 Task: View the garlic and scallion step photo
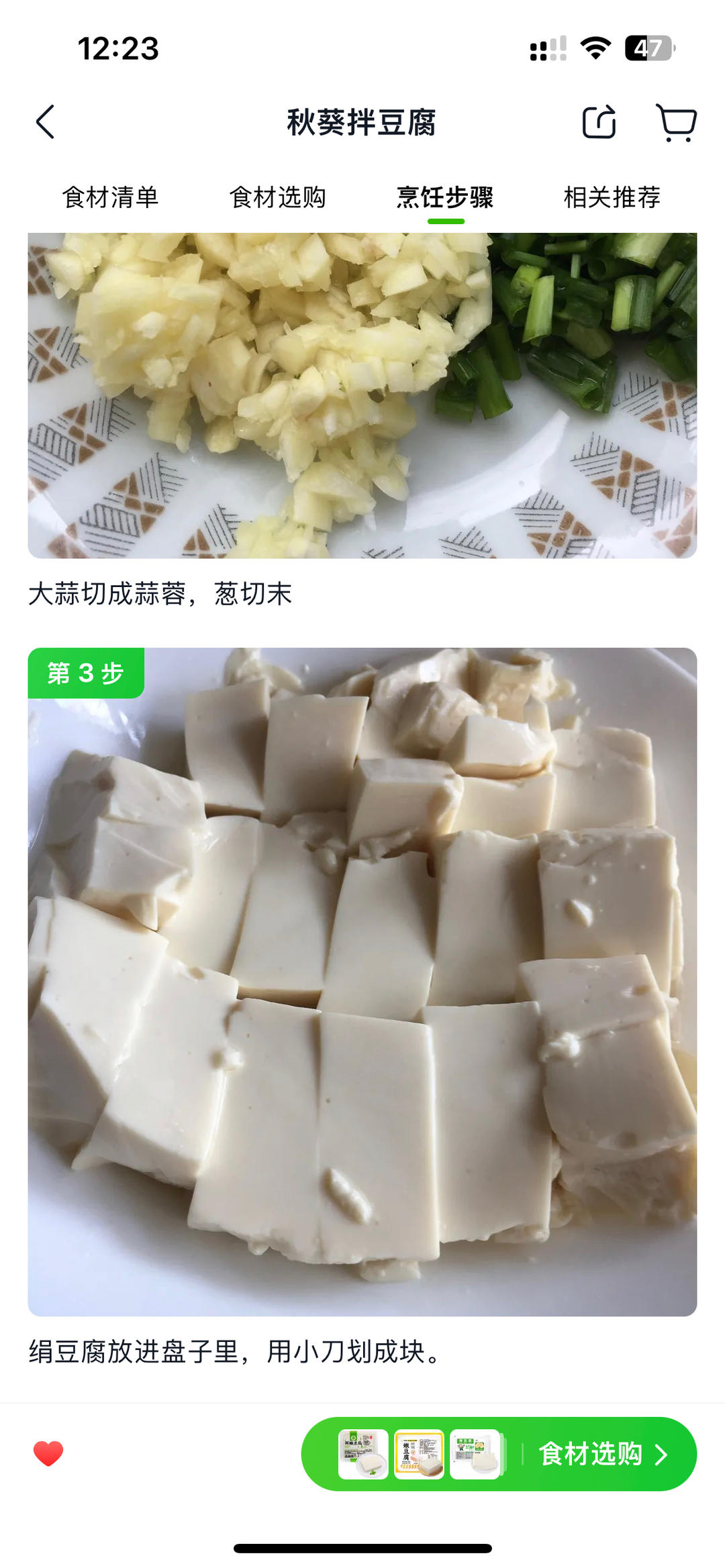362,396
